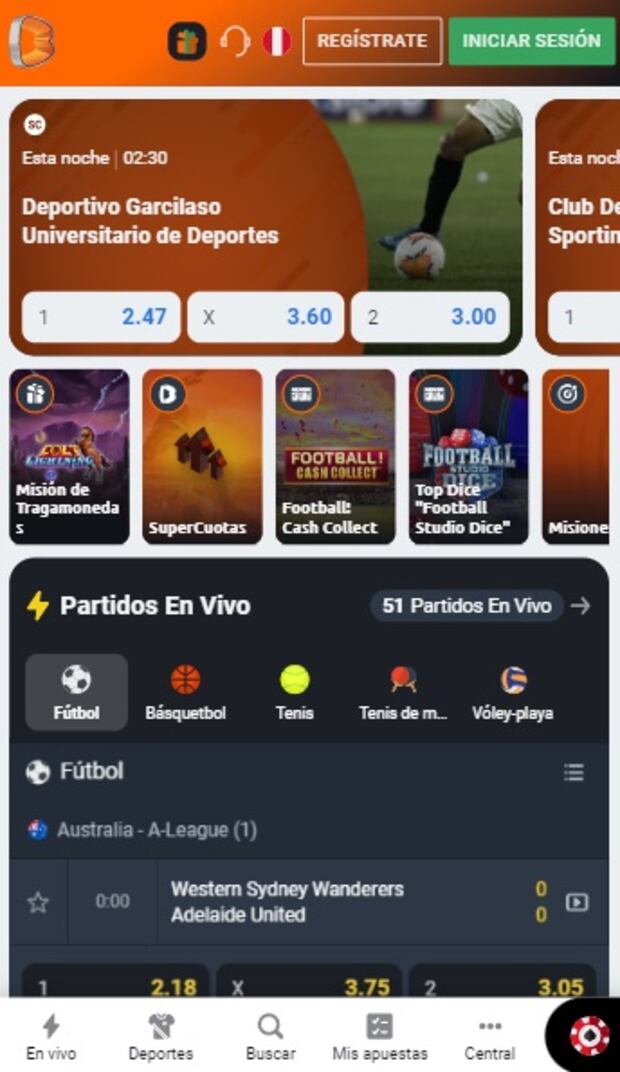
Task: View all 51 Partidos En Vivo
Action: point(480,605)
